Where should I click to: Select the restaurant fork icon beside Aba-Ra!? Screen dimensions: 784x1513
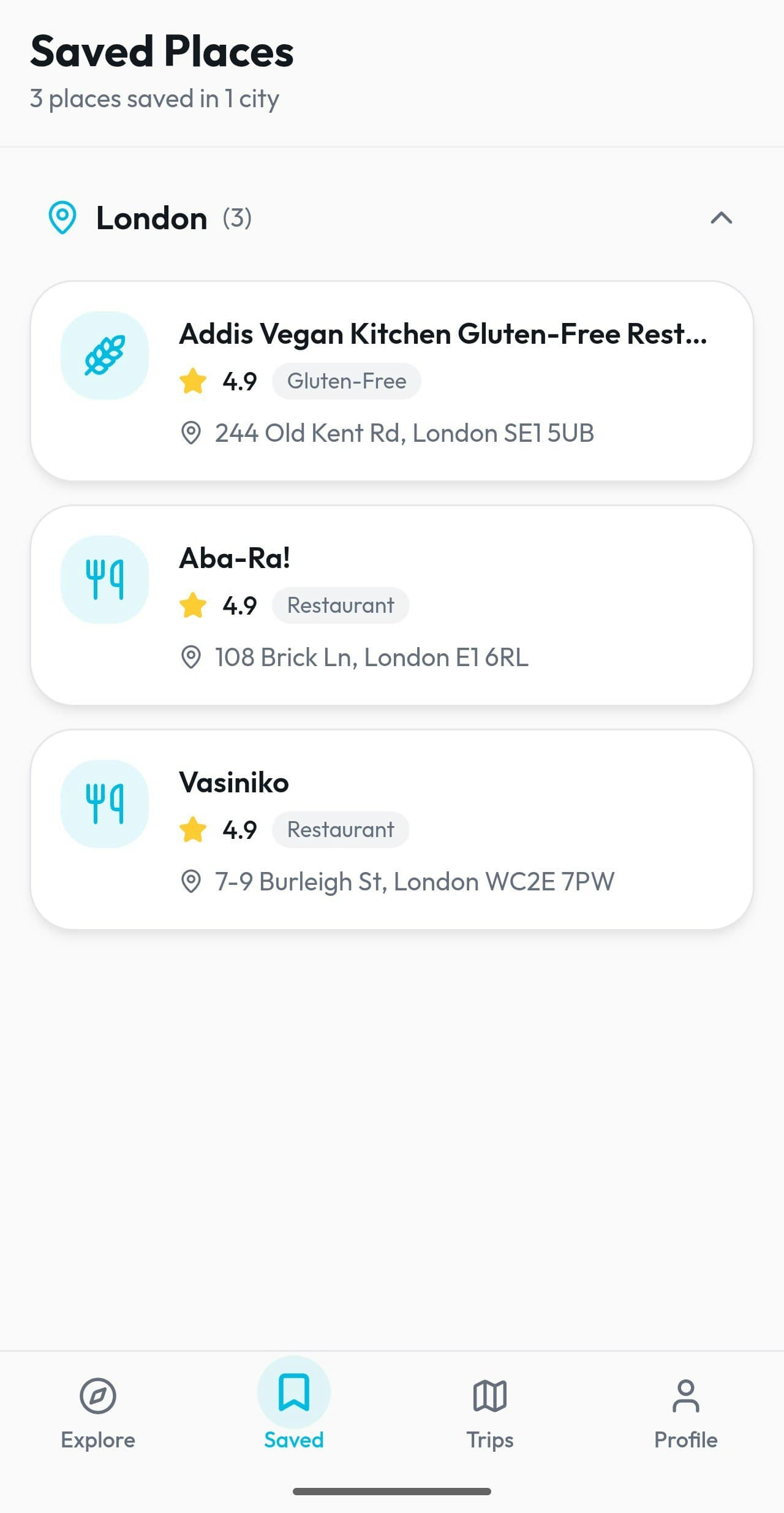click(x=105, y=579)
